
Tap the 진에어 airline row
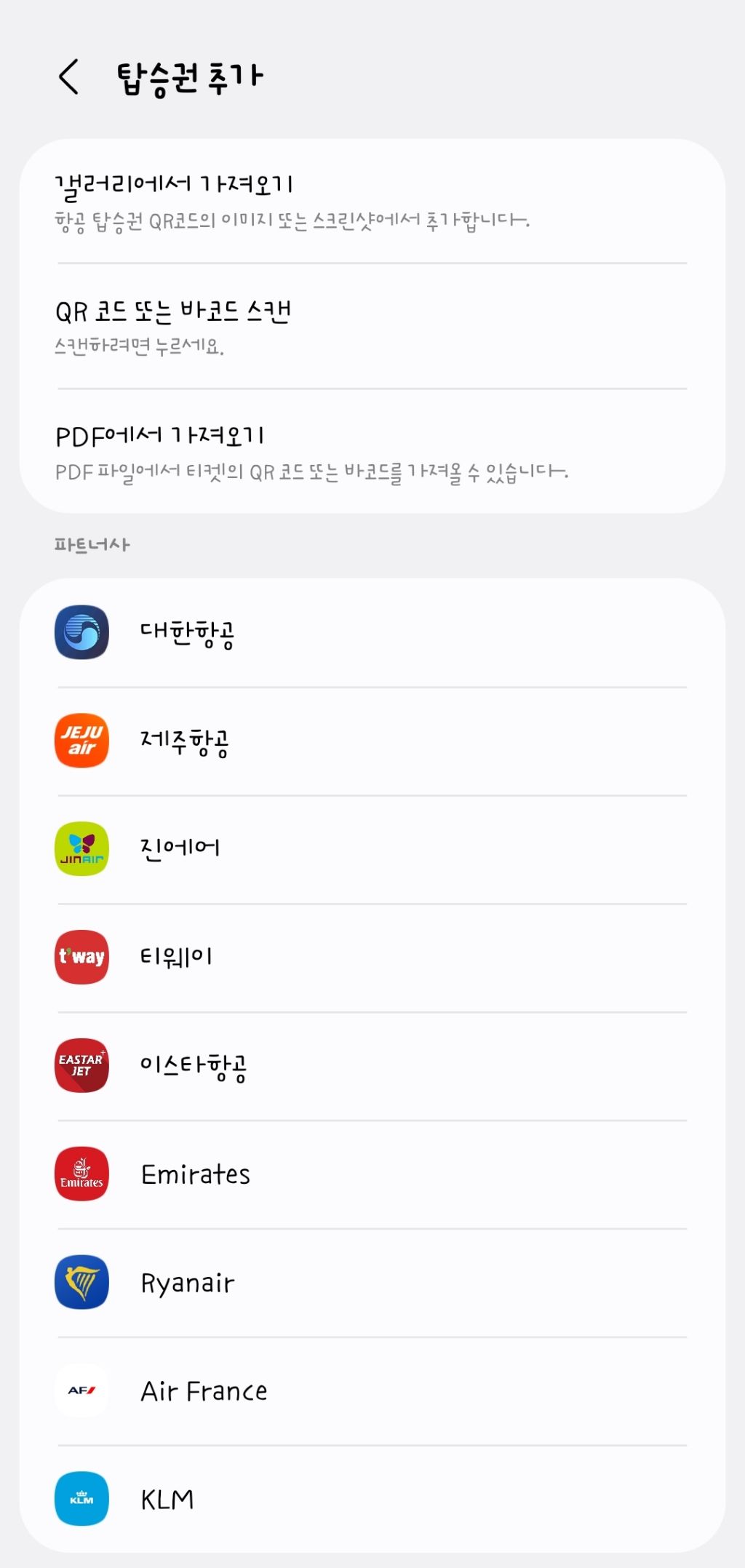click(x=371, y=849)
